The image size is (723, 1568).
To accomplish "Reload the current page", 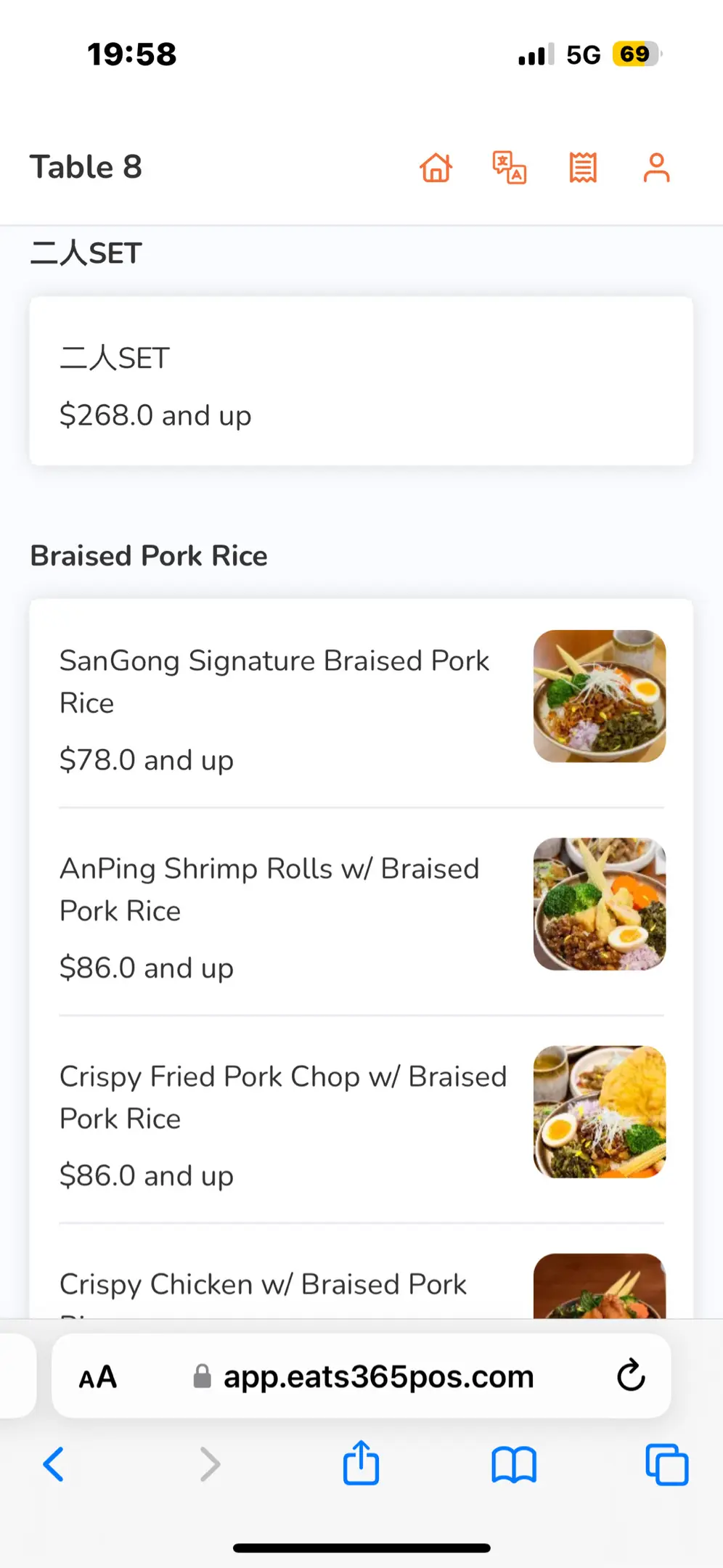I will [x=631, y=1376].
